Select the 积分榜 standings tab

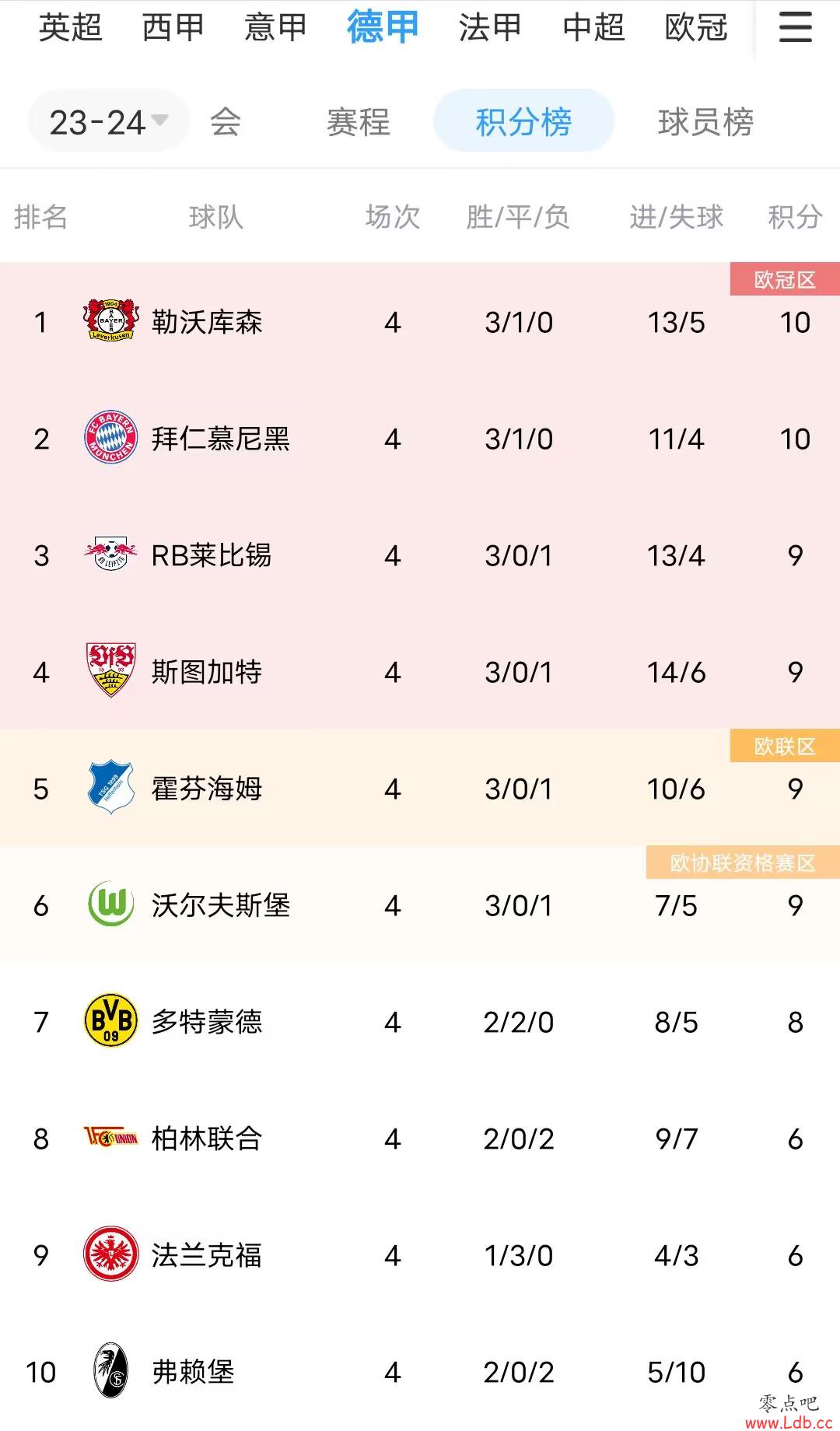coord(523,121)
